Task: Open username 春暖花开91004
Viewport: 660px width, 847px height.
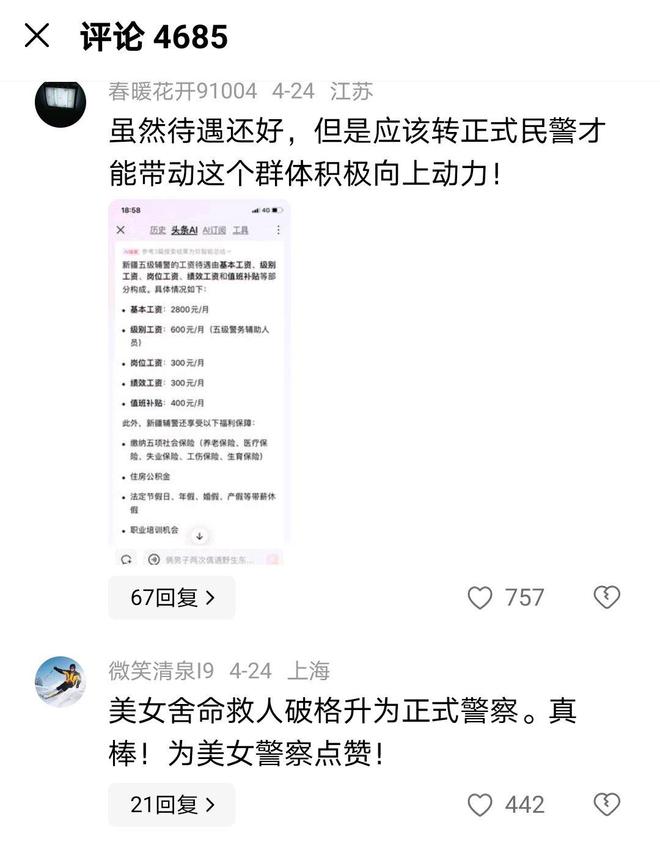Action: (183, 91)
